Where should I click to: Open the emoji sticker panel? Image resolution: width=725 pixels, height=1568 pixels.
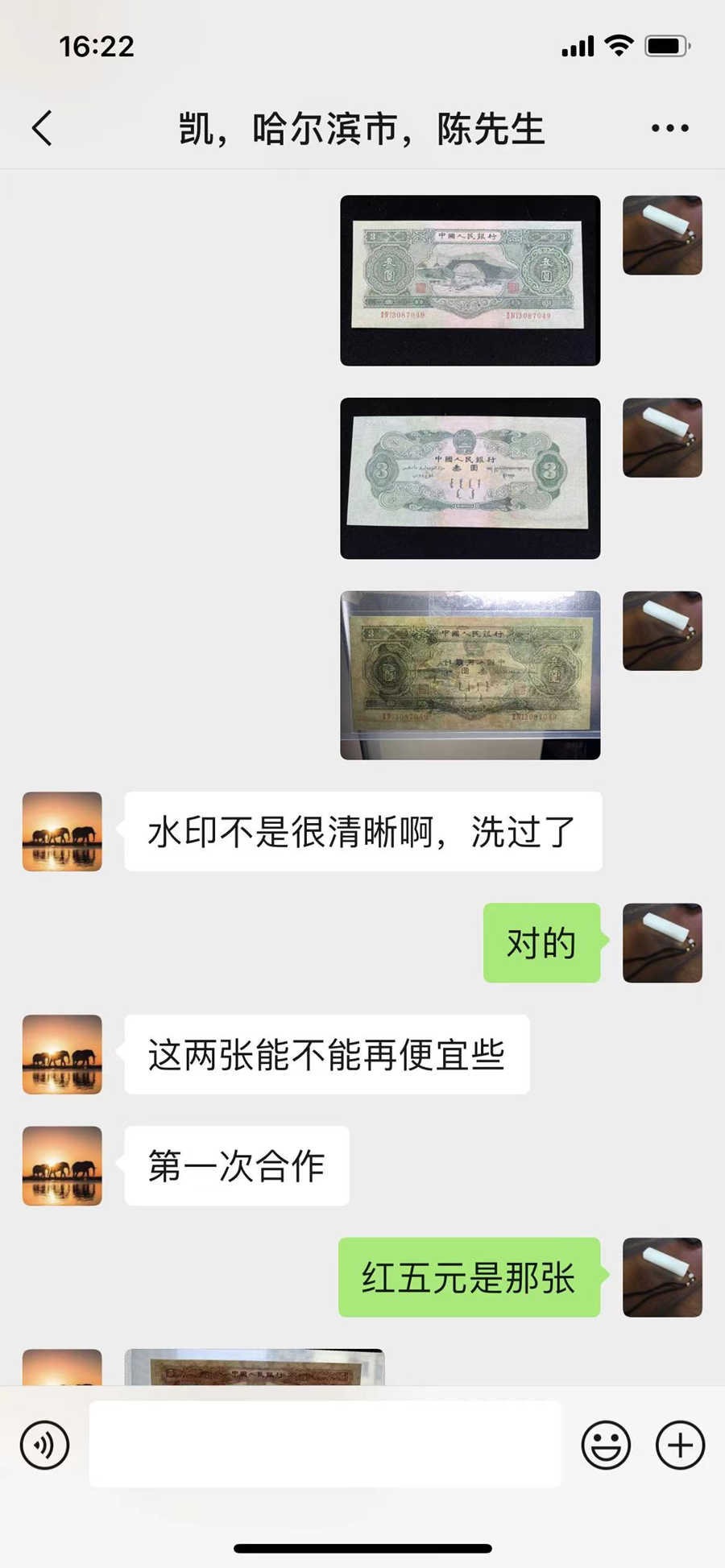pyautogui.click(x=606, y=1445)
